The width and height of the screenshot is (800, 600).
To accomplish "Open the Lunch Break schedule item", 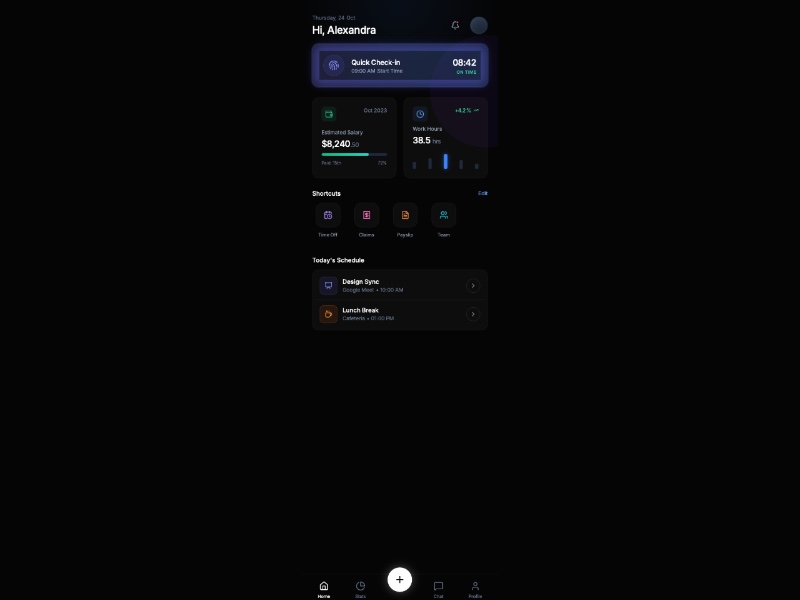I will pos(399,314).
